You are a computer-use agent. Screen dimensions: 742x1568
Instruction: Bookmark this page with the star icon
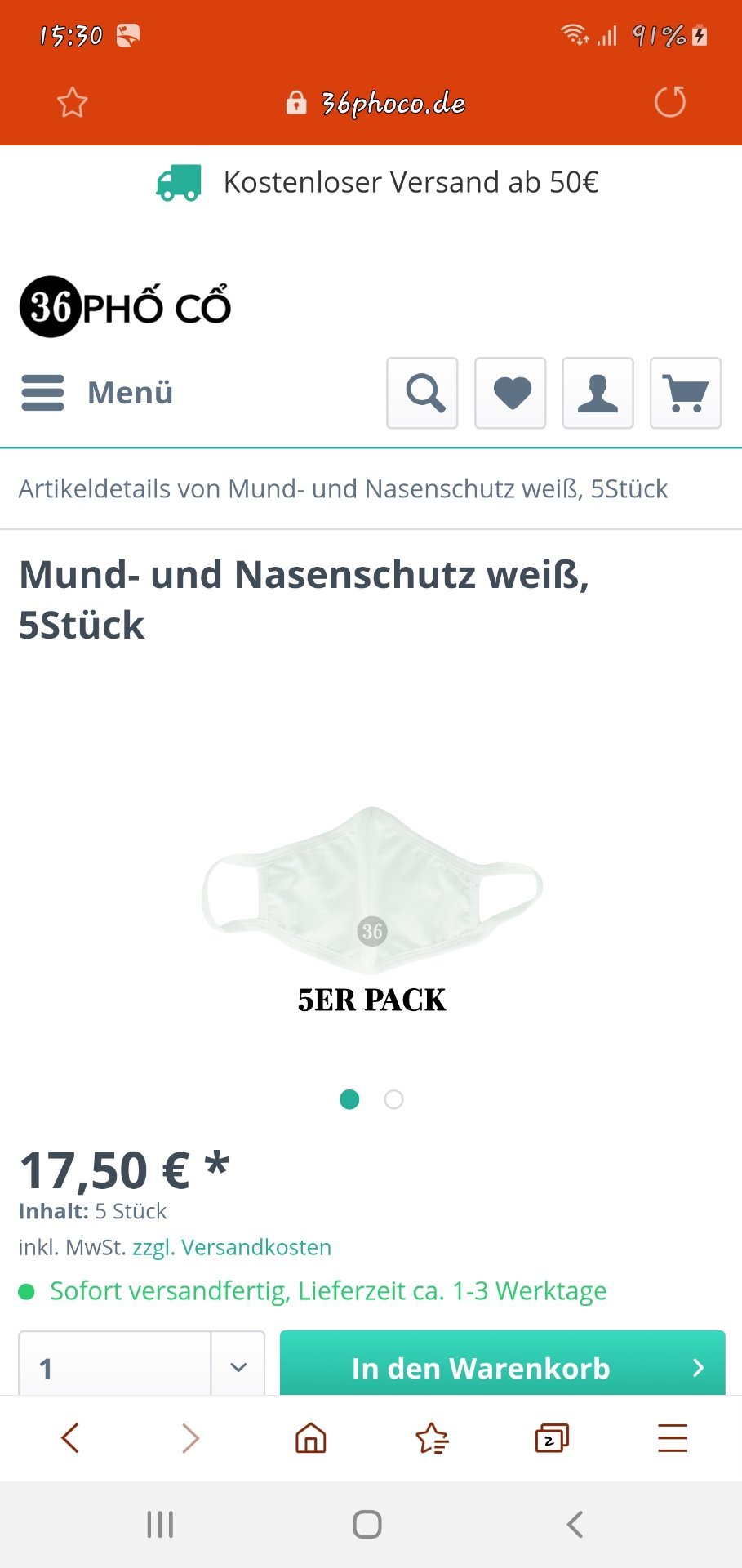[72, 103]
